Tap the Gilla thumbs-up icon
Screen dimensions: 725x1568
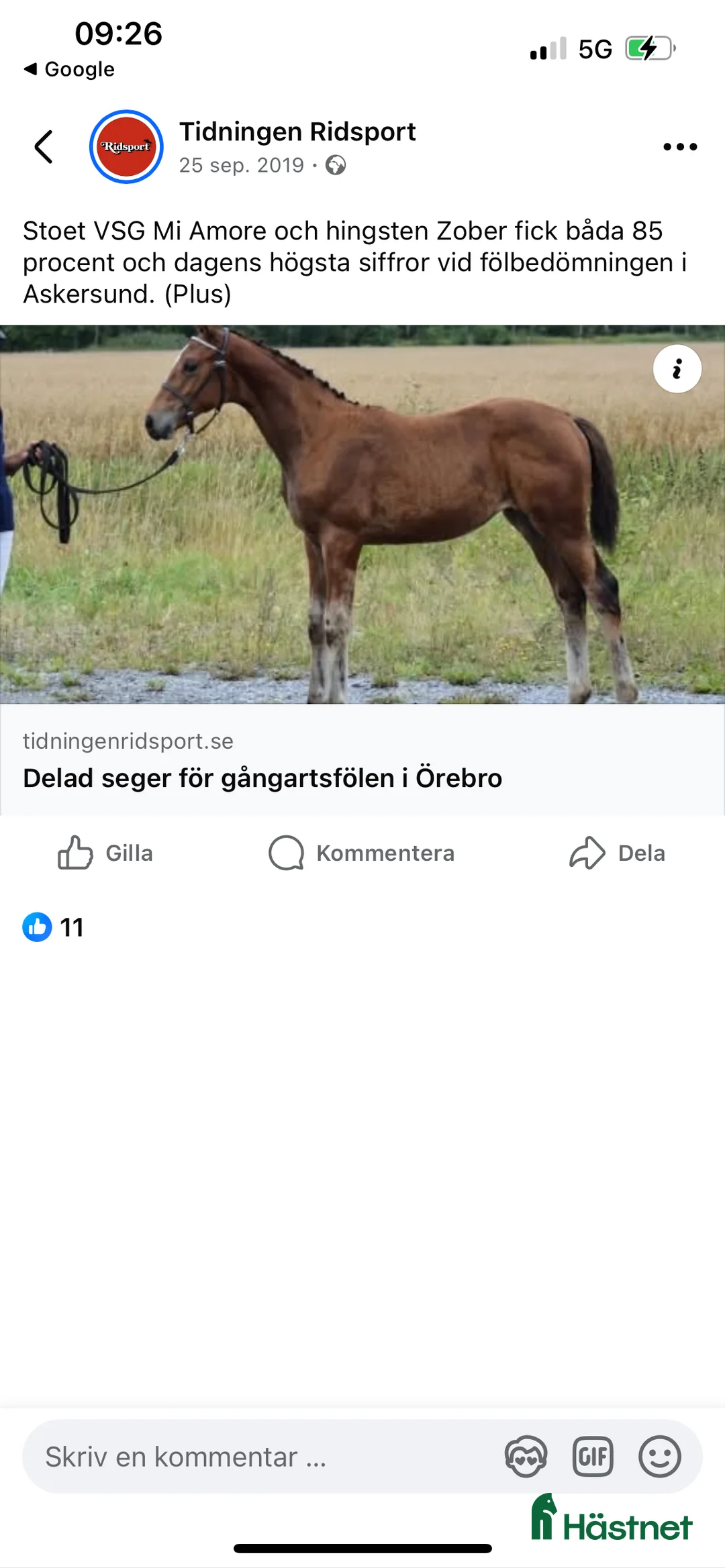76,853
